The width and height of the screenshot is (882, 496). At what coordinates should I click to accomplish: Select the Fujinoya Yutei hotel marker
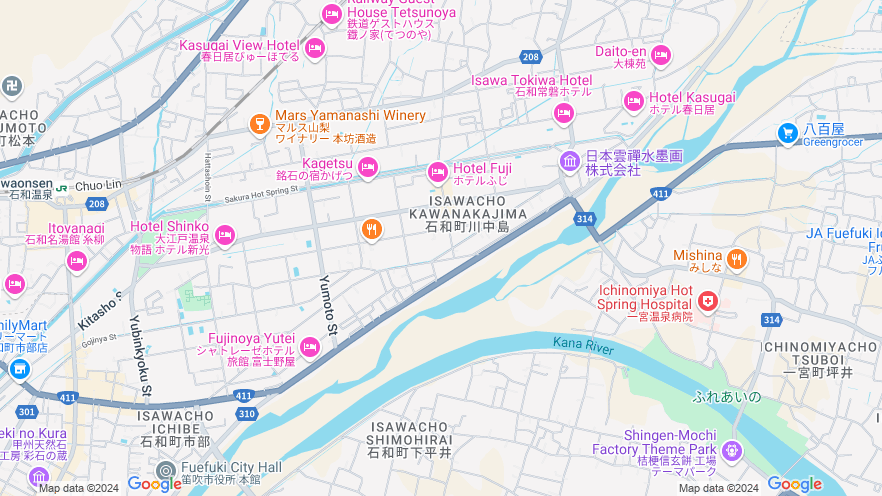tap(309, 347)
